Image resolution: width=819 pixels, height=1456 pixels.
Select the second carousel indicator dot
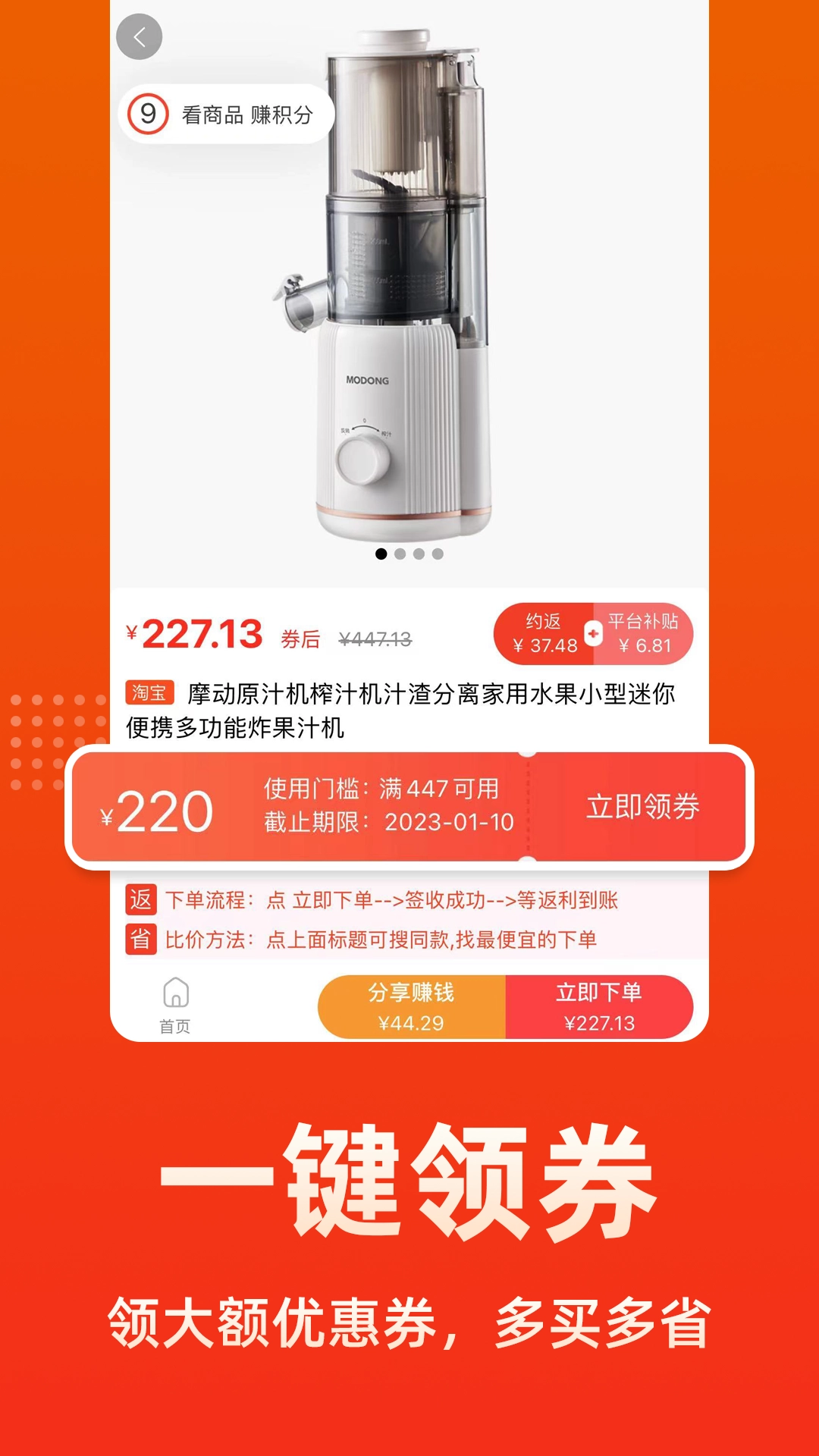(400, 554)
